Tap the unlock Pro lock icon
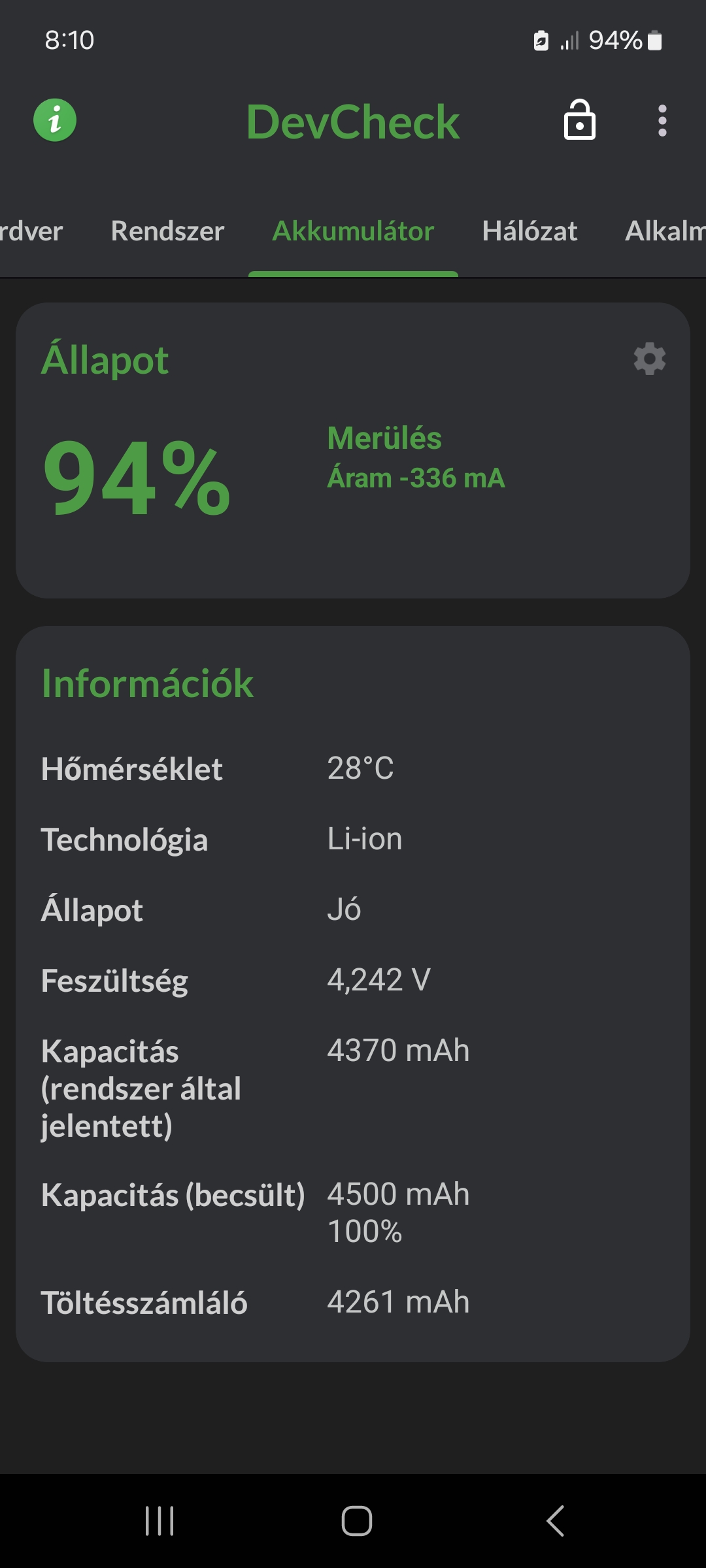This screenshot has width=706, height=1568. tap(580, 120)
